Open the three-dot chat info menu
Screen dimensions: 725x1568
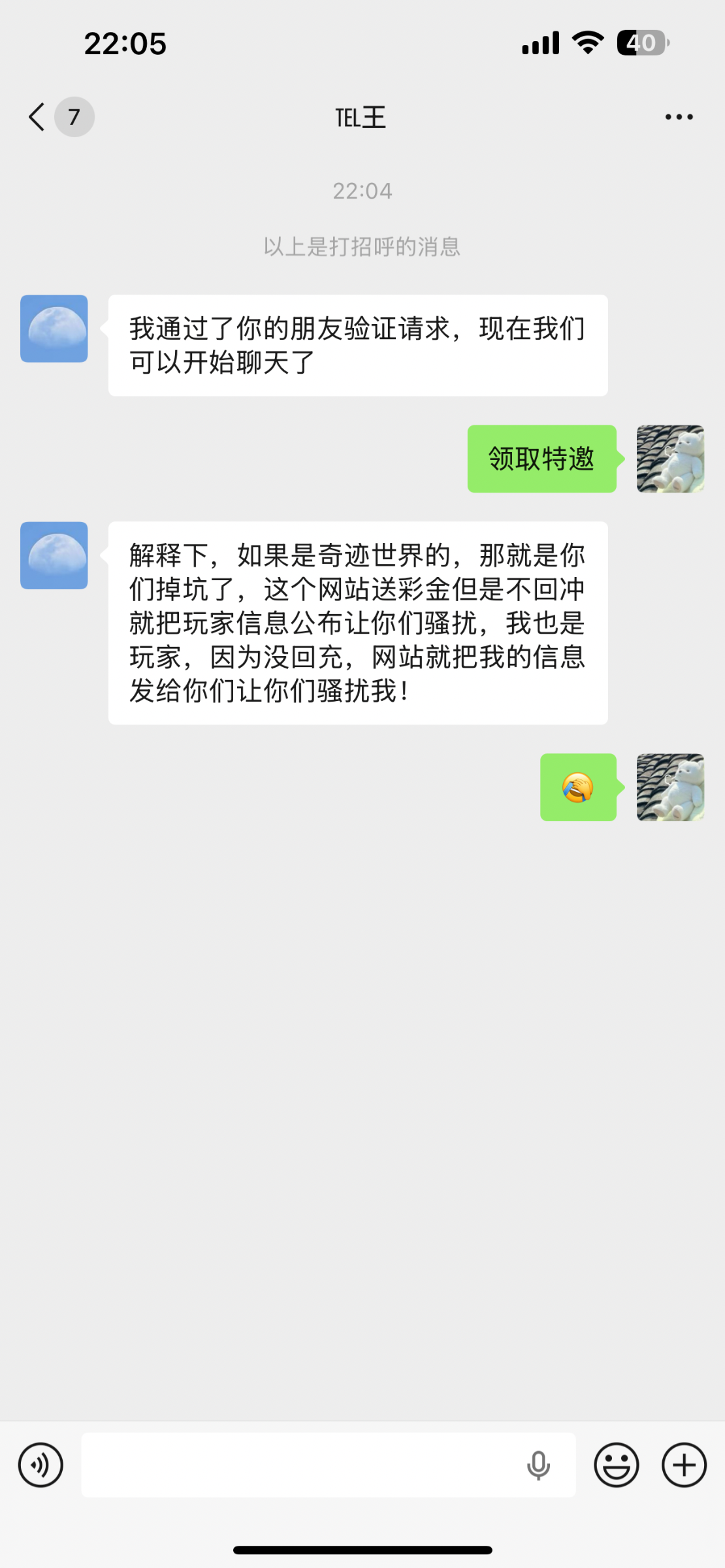coord(679,118)
